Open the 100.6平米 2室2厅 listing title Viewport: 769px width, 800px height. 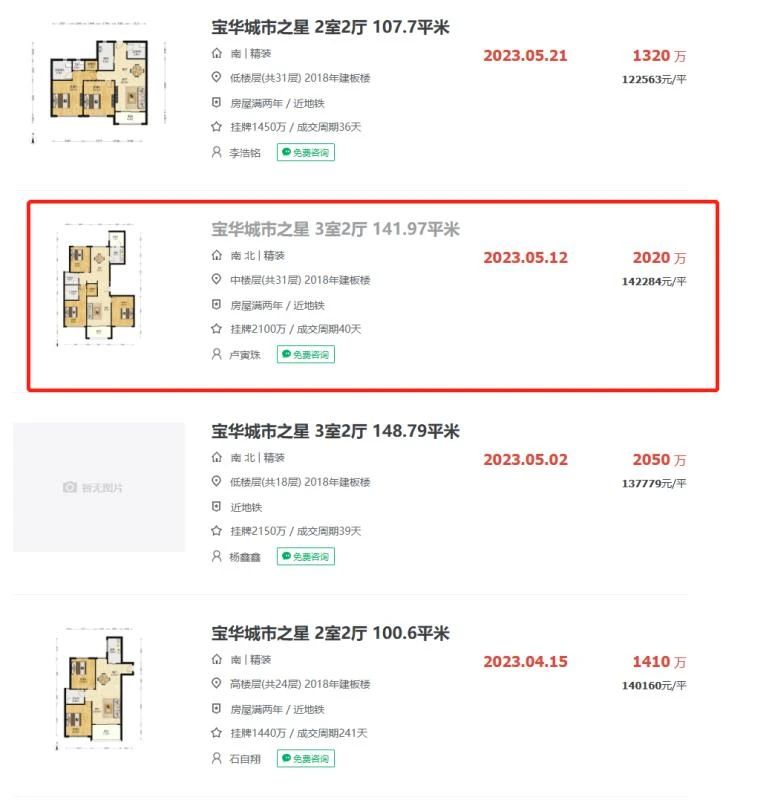(330, 633)
